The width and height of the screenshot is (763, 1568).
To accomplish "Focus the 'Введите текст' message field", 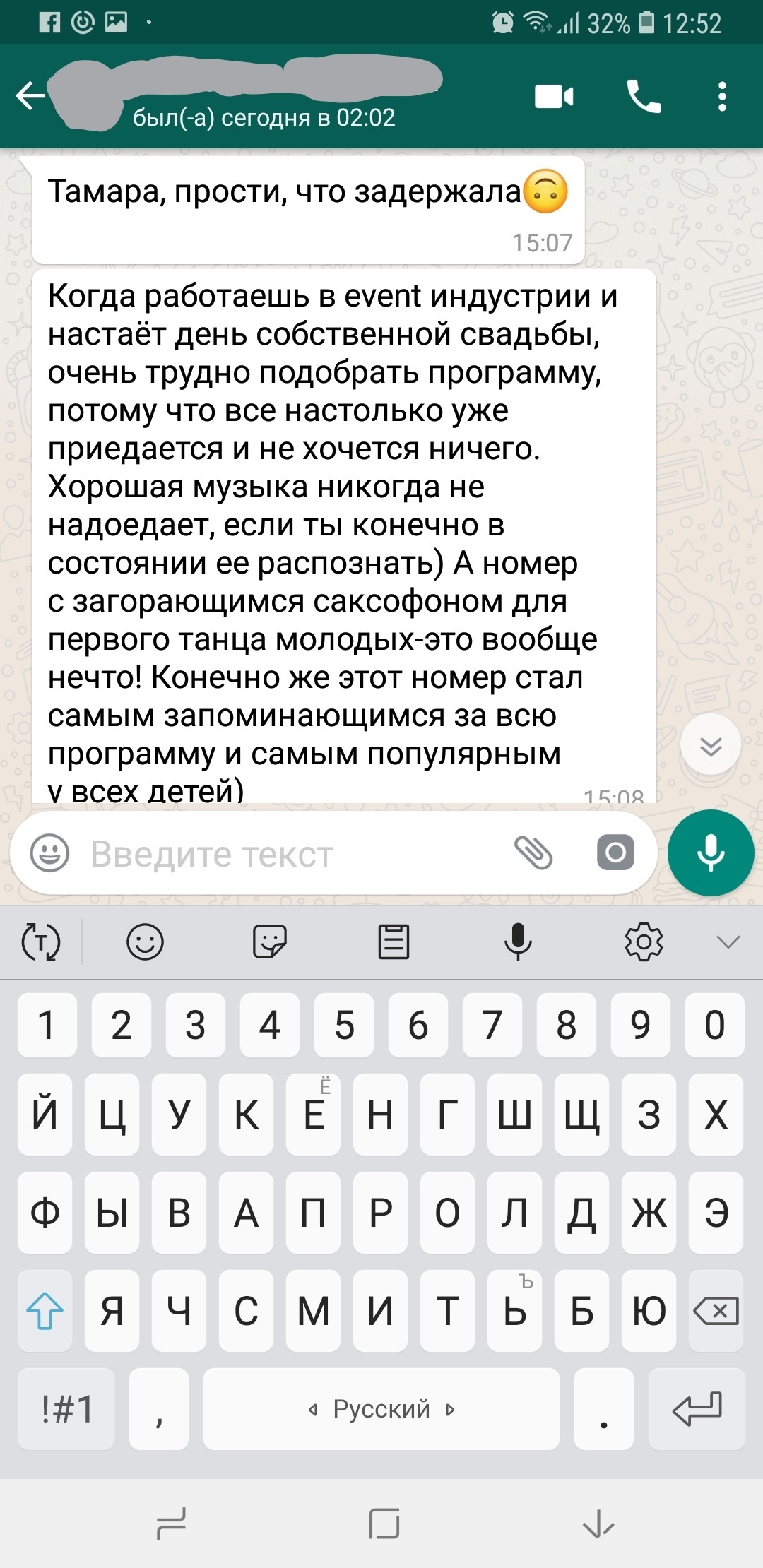I will coord(283,853).
